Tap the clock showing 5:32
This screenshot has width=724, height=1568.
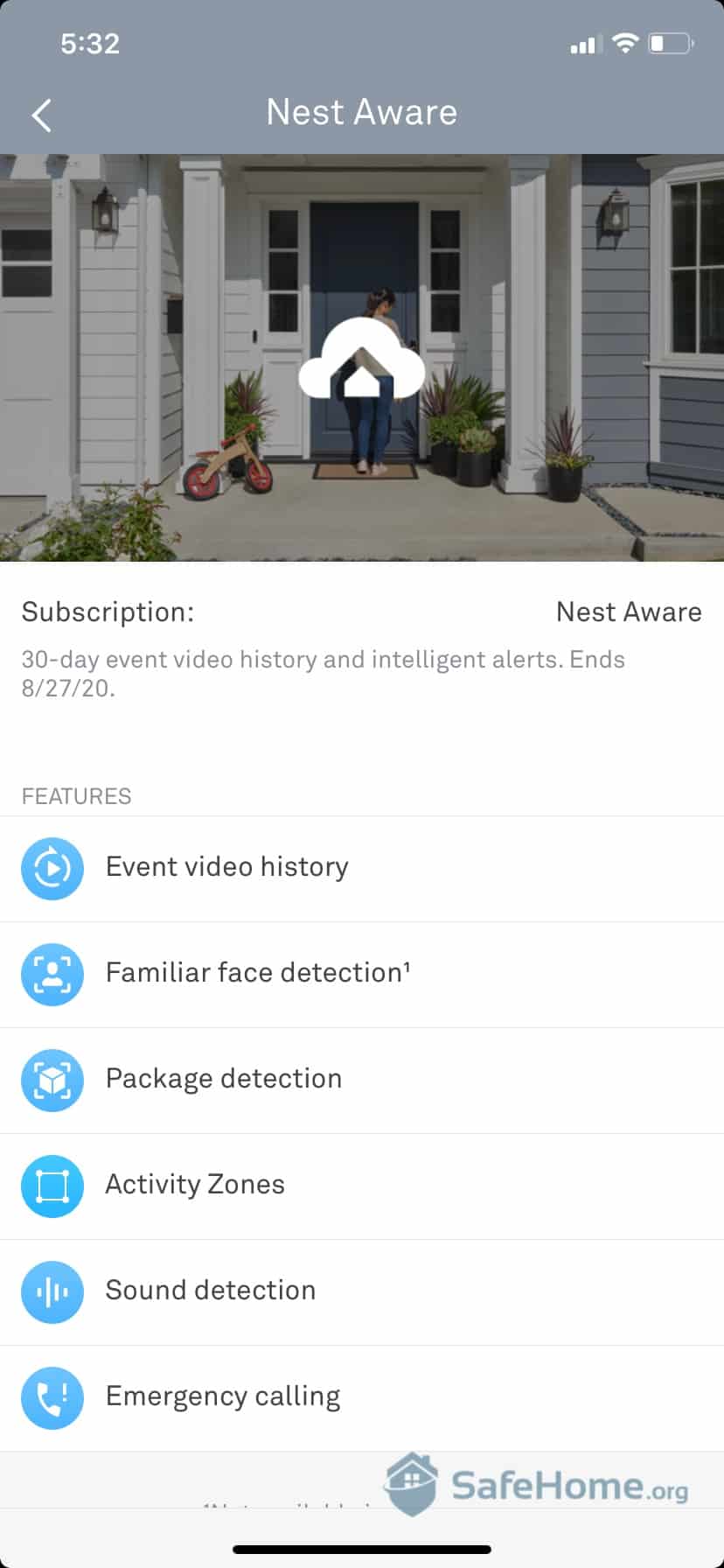tap(90, 43)
